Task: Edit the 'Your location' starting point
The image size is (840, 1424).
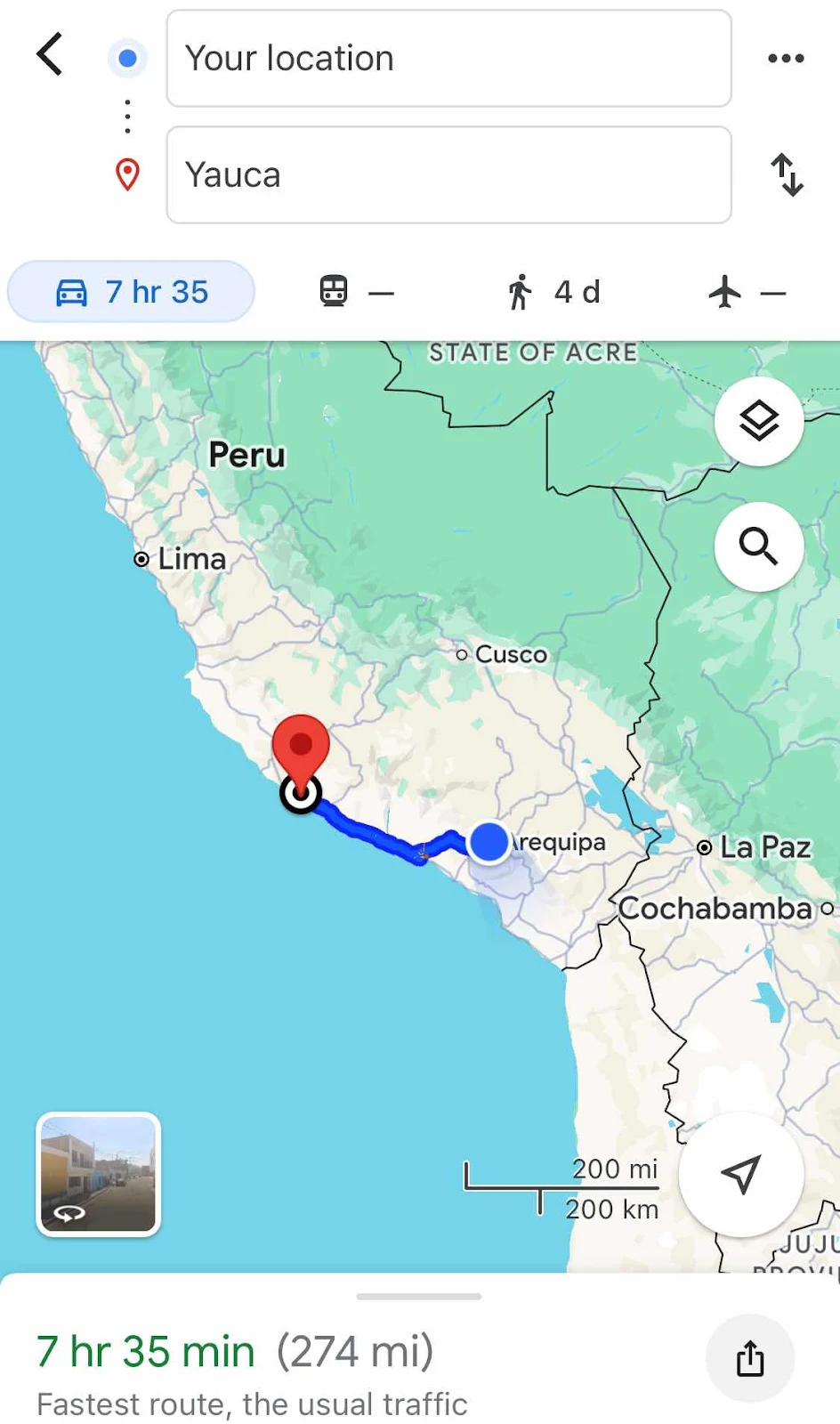Action: (x=448, y=59)
